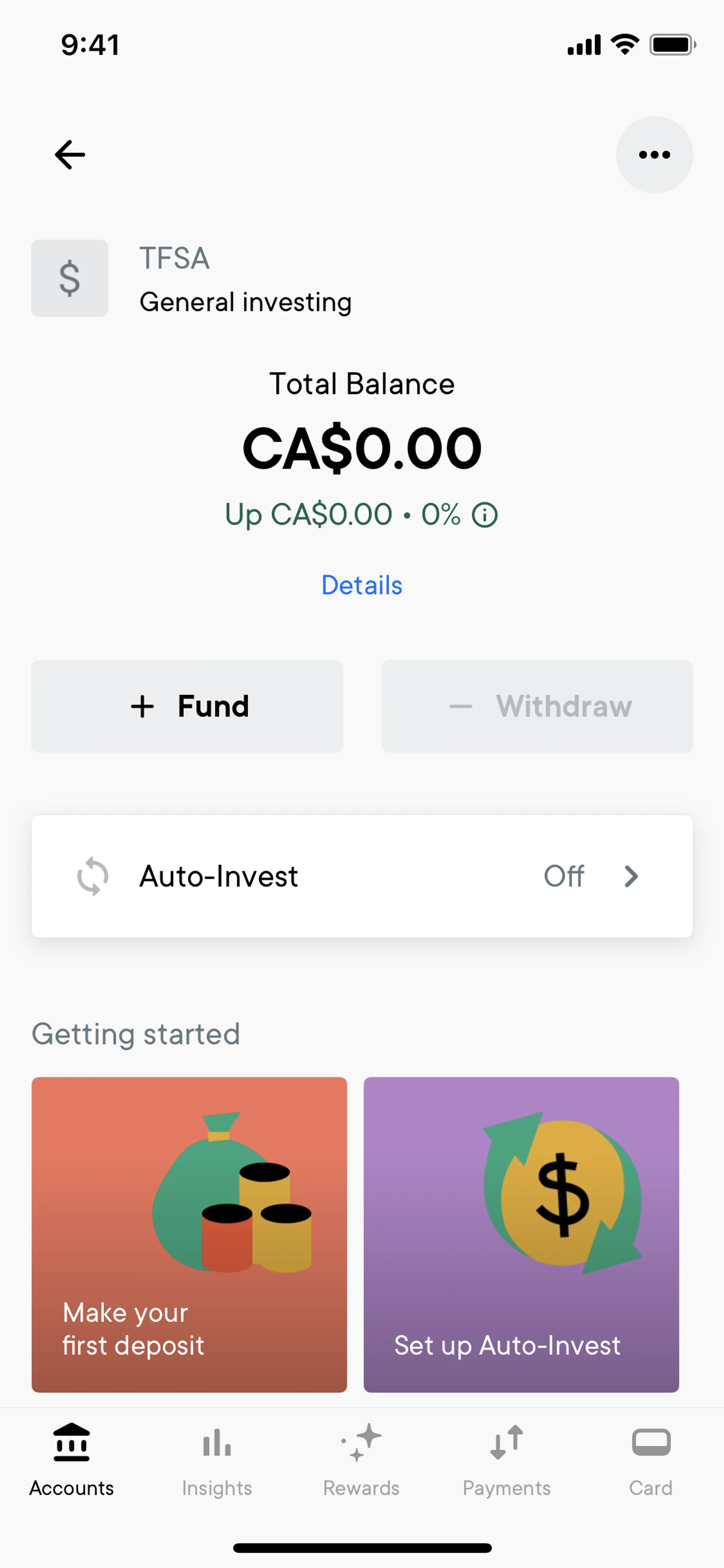Tap the Withdraw button
This screenshot has height=1568, width=724.
pos(537,706)
